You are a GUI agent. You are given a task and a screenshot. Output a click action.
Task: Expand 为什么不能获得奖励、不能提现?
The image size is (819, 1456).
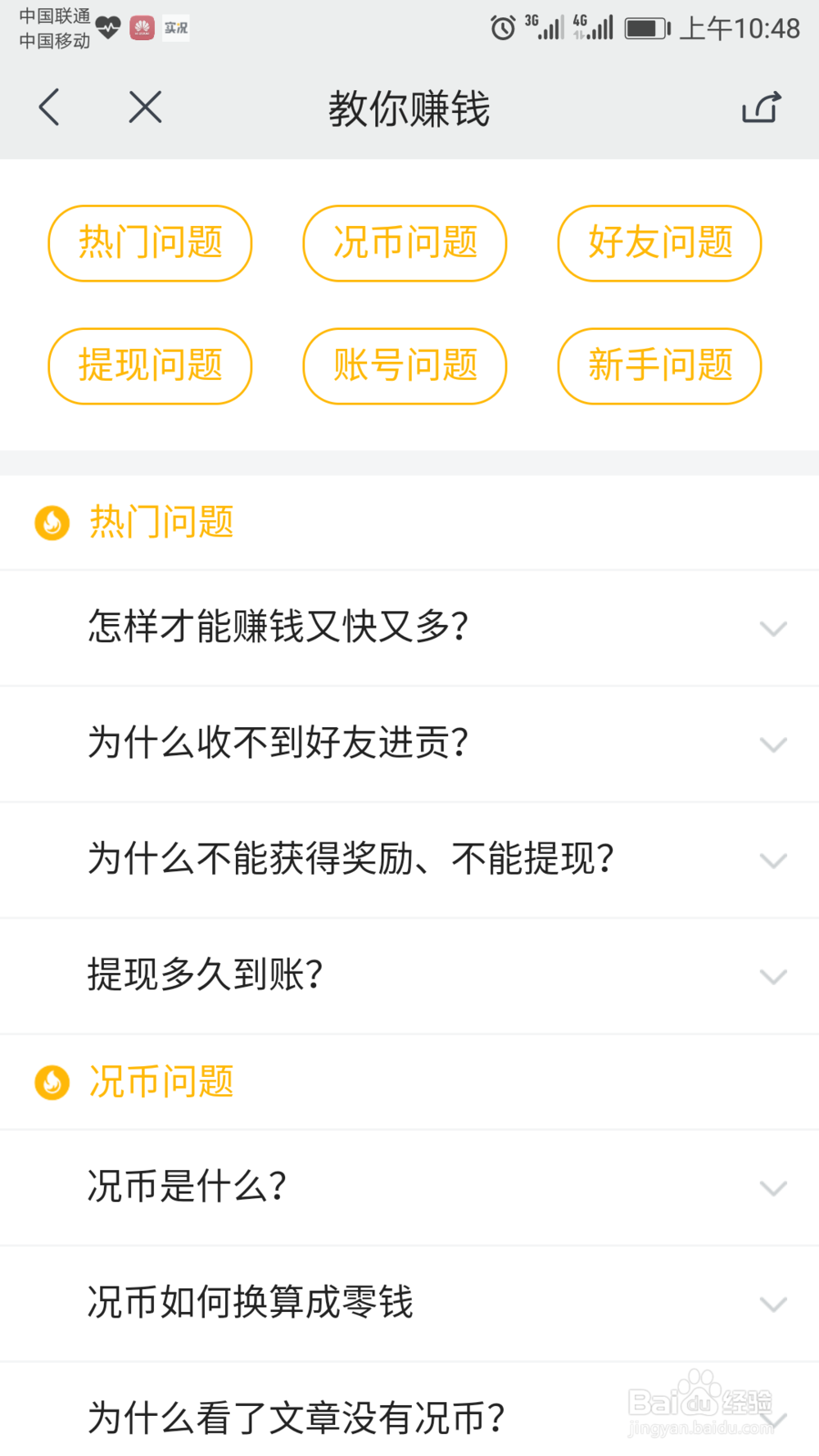(x=409, y=861)
